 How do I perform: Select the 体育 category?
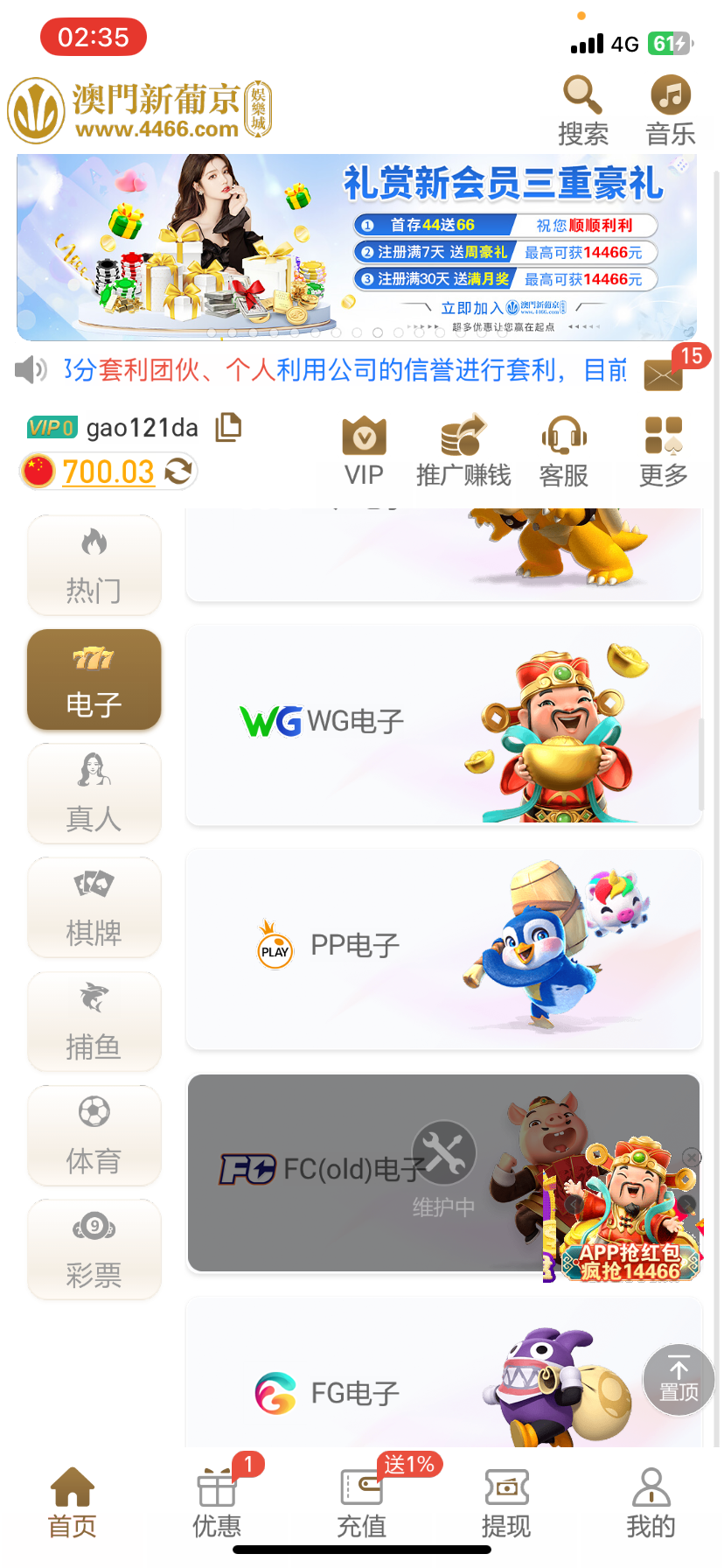pos(94,1135)
